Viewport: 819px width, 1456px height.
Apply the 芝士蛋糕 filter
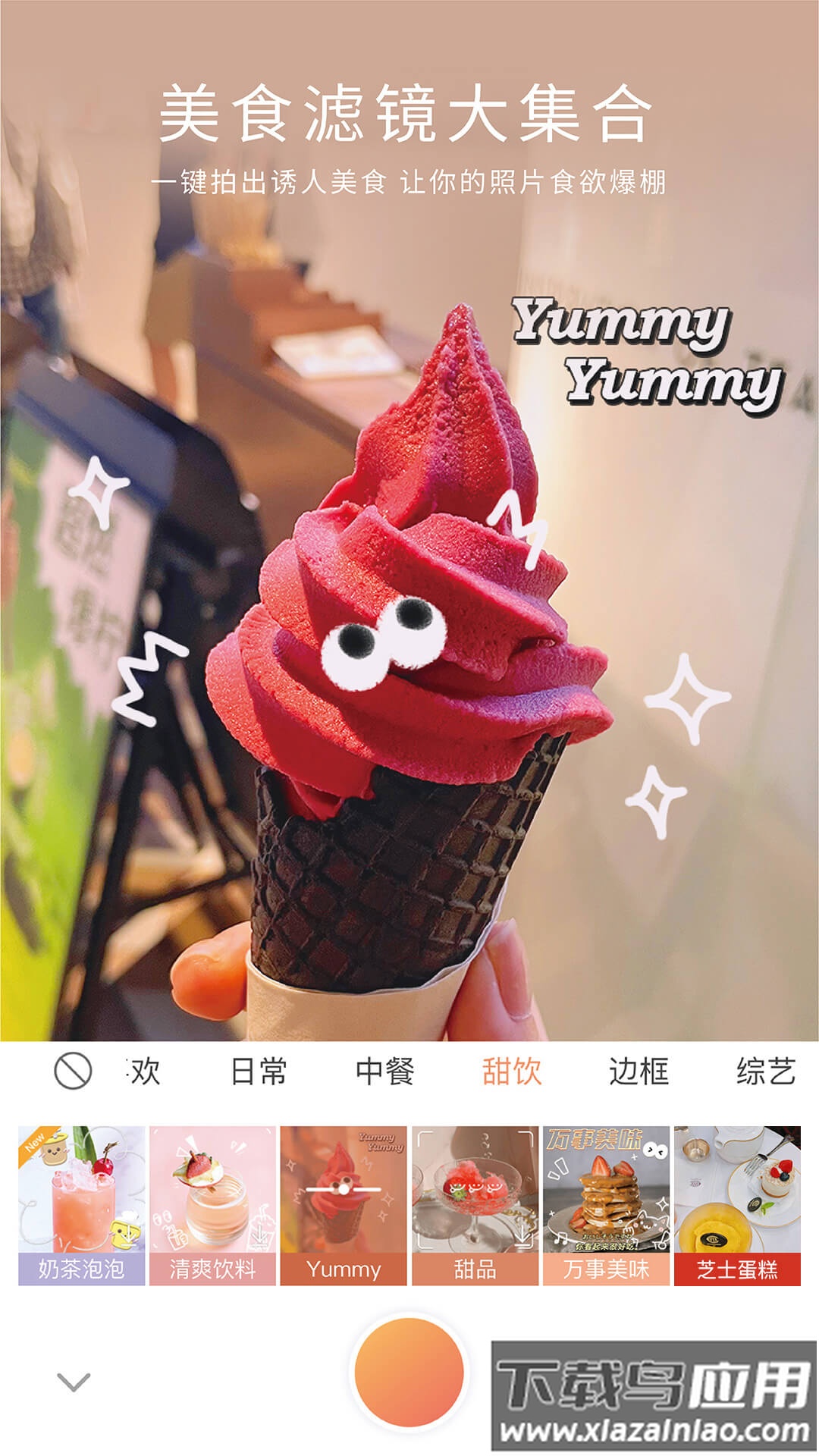pyautogui.click(x=737, y=1205)
